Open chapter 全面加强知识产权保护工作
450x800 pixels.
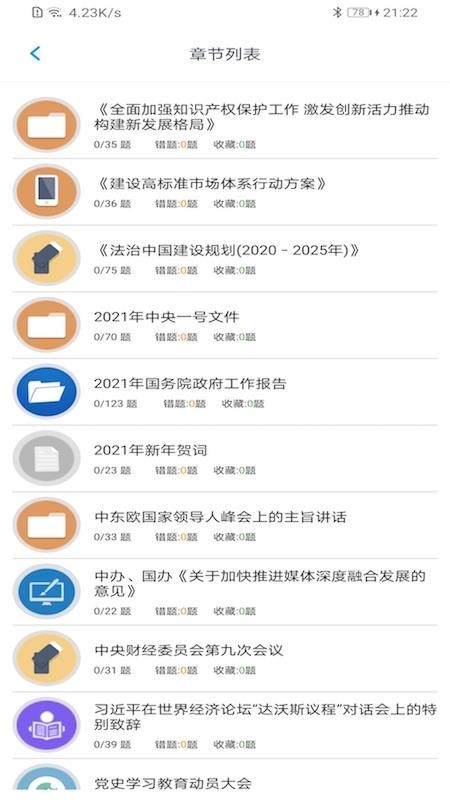225,125
